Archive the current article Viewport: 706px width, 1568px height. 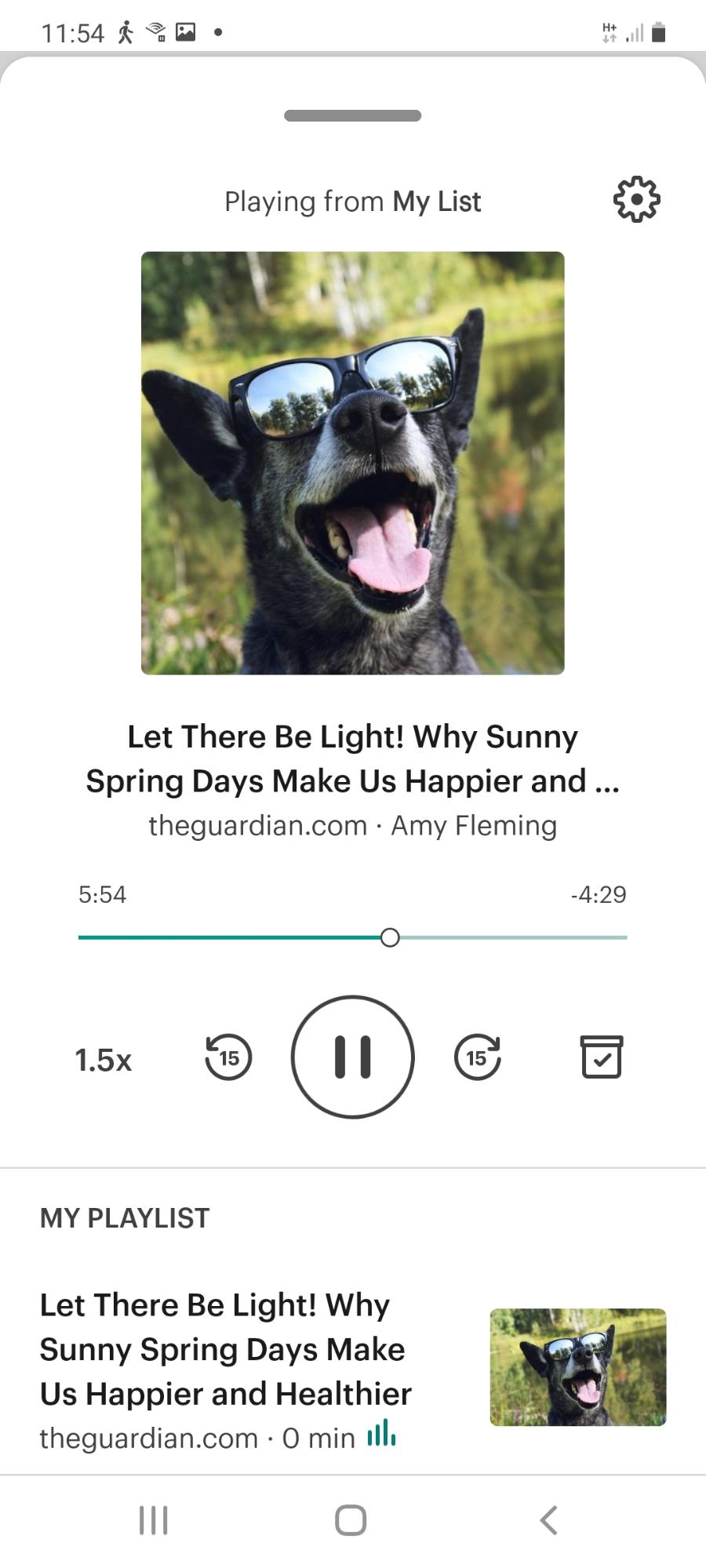[x=602, y=1057]
